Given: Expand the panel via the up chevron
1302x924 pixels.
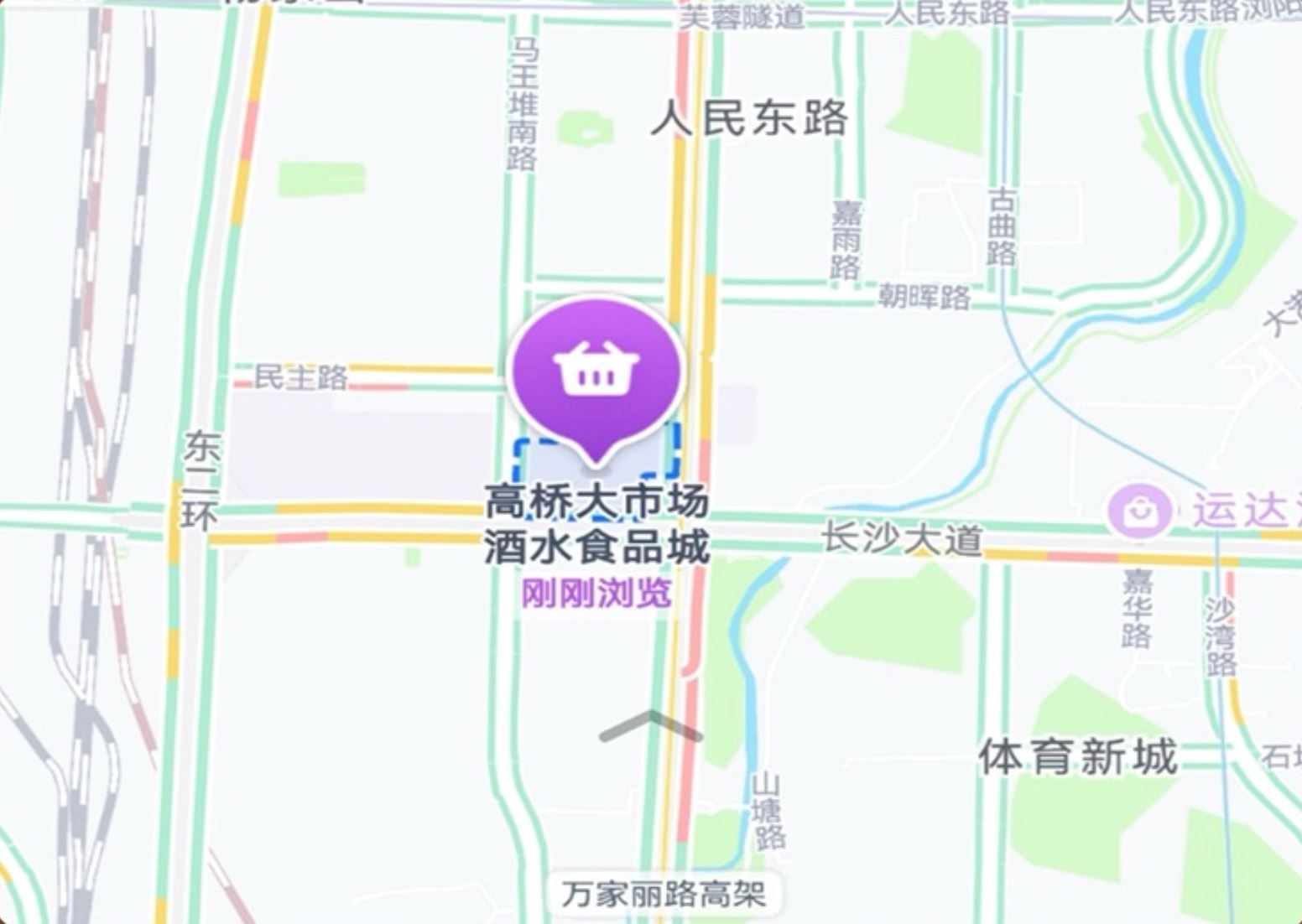Looking at the screenshot, I should click(x=651, y=726).
